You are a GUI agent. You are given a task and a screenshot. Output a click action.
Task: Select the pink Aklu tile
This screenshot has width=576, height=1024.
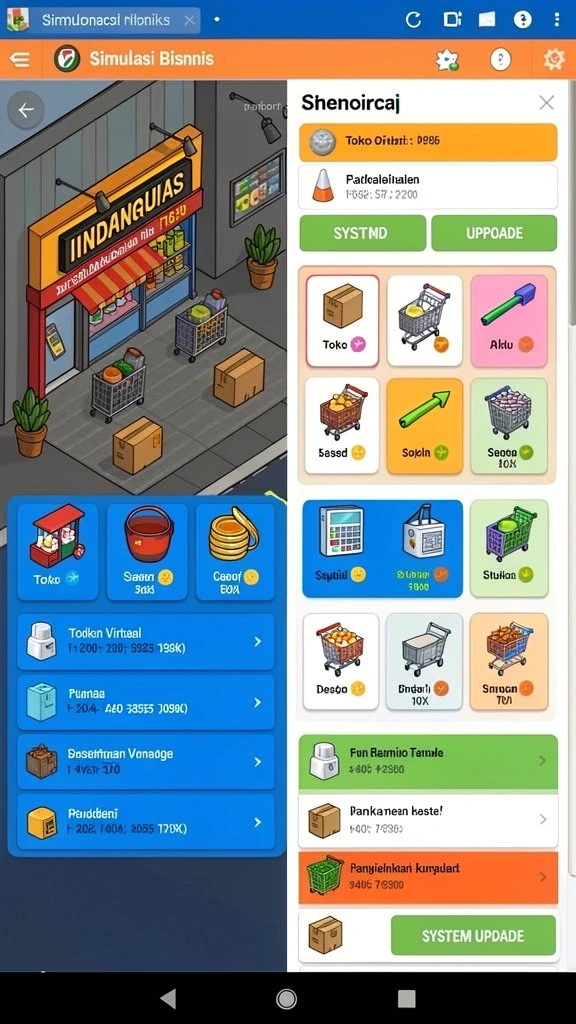point(509,320)
